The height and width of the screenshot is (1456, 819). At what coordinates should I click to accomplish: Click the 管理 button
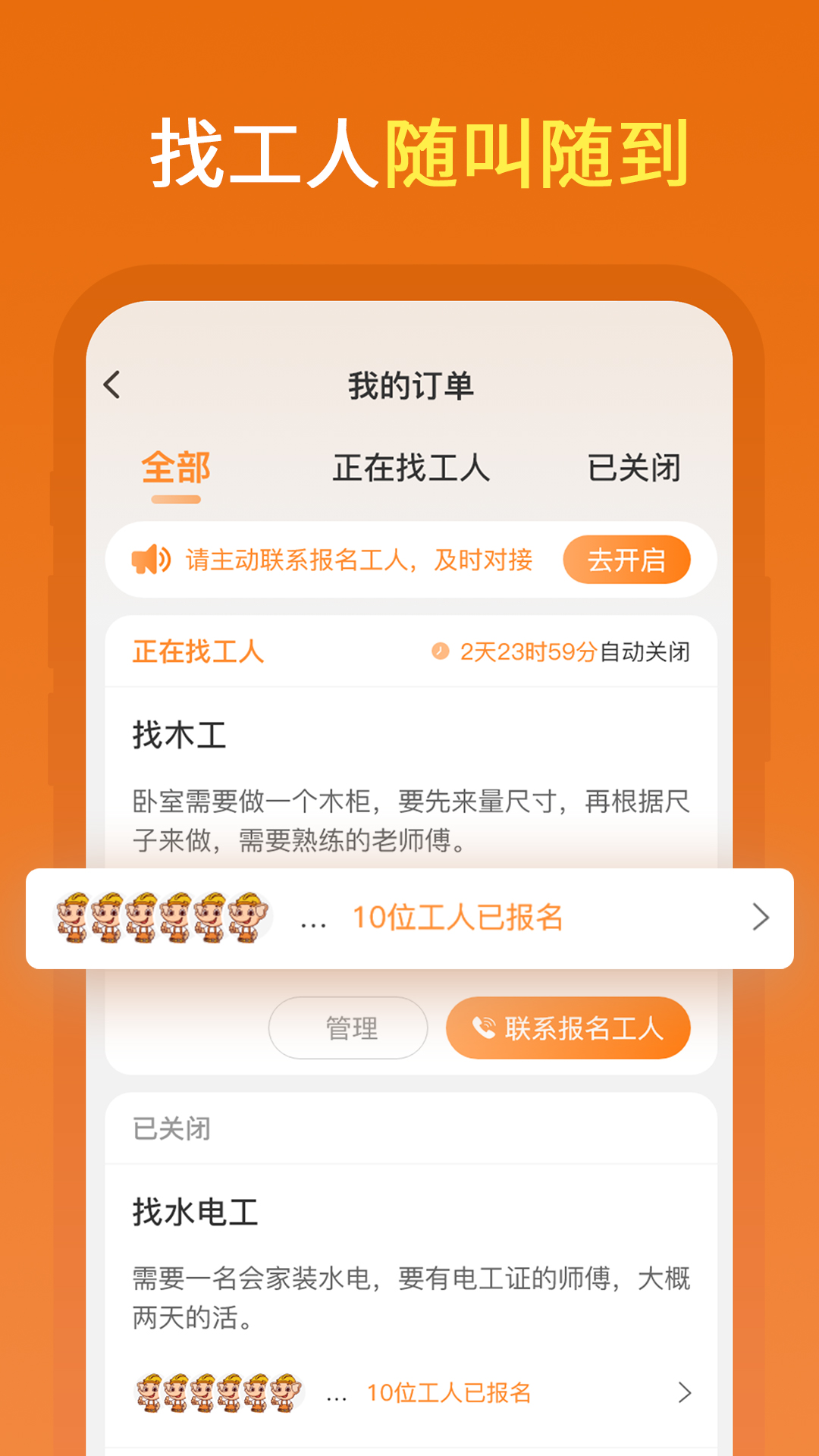[348, 1028]
